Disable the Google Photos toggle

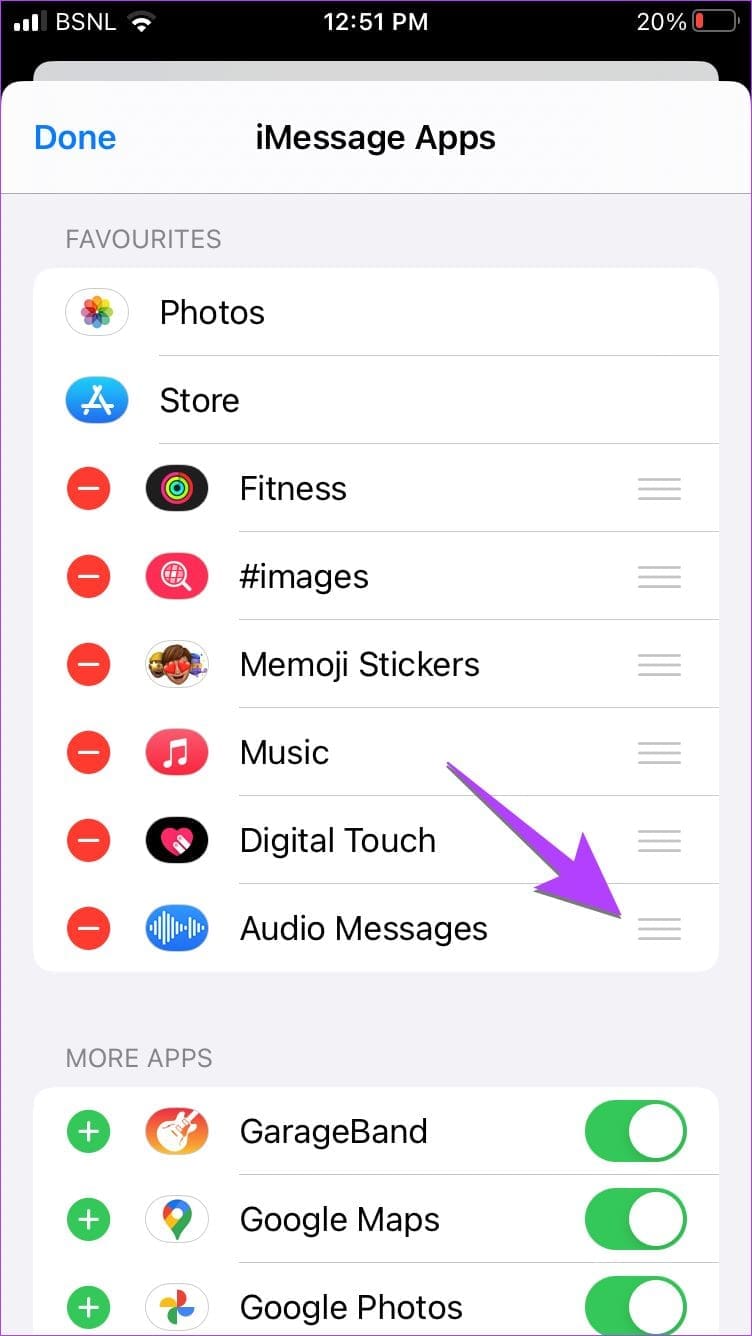coord(635,1305)
